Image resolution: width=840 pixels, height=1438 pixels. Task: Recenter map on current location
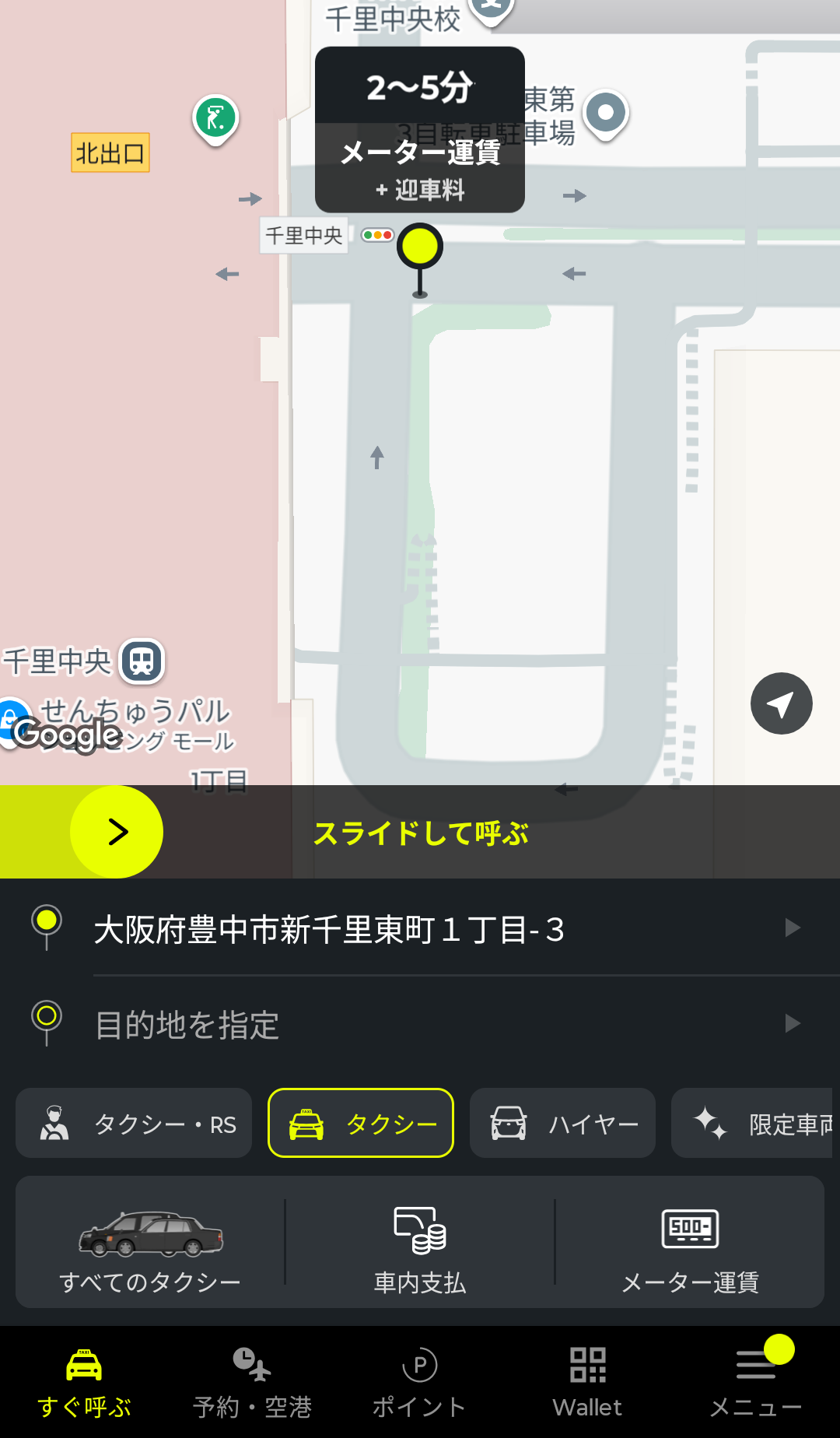[x=781, y=703]
